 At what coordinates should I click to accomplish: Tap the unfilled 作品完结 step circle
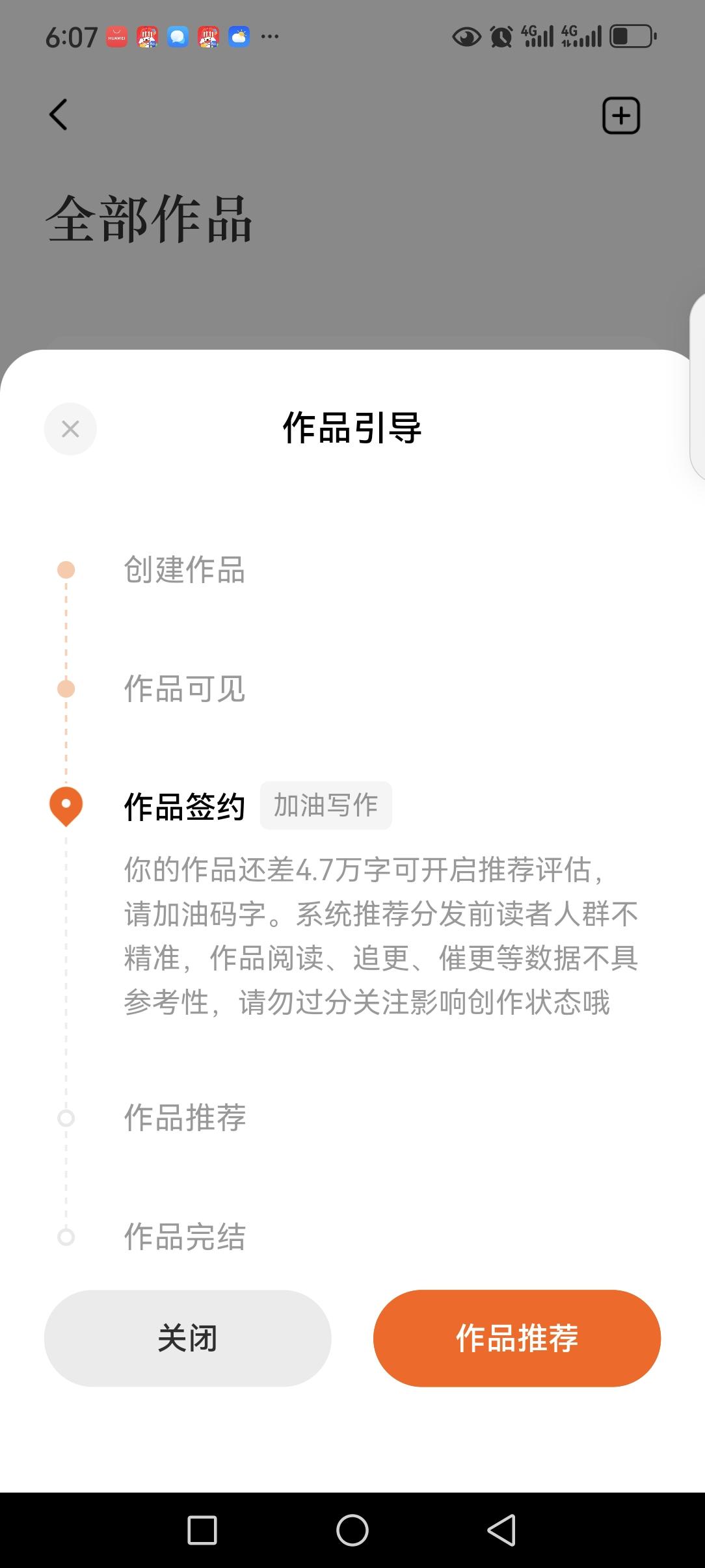click(x=65, y=1237)
